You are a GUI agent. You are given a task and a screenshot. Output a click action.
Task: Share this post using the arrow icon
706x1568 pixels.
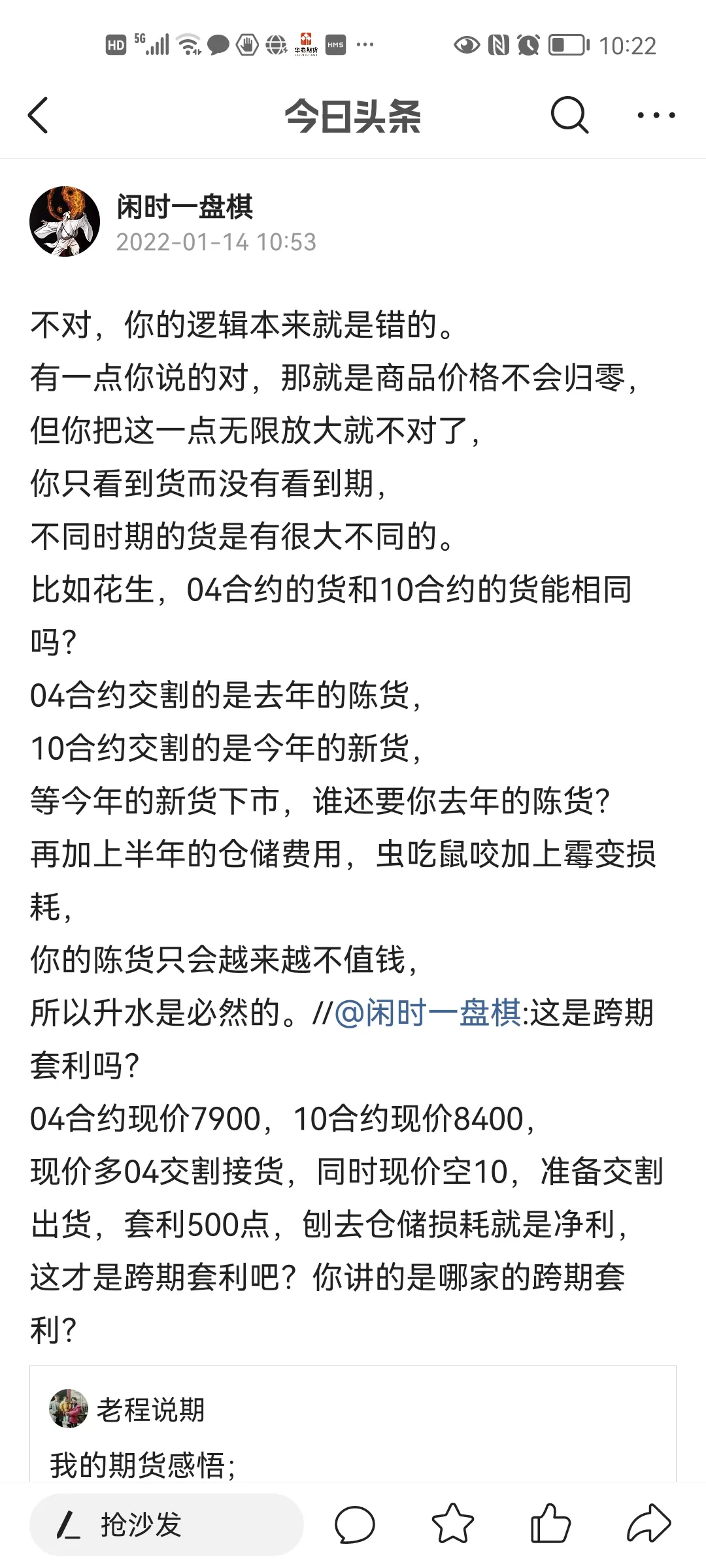pyautogui.click(x=648, y=1525)
